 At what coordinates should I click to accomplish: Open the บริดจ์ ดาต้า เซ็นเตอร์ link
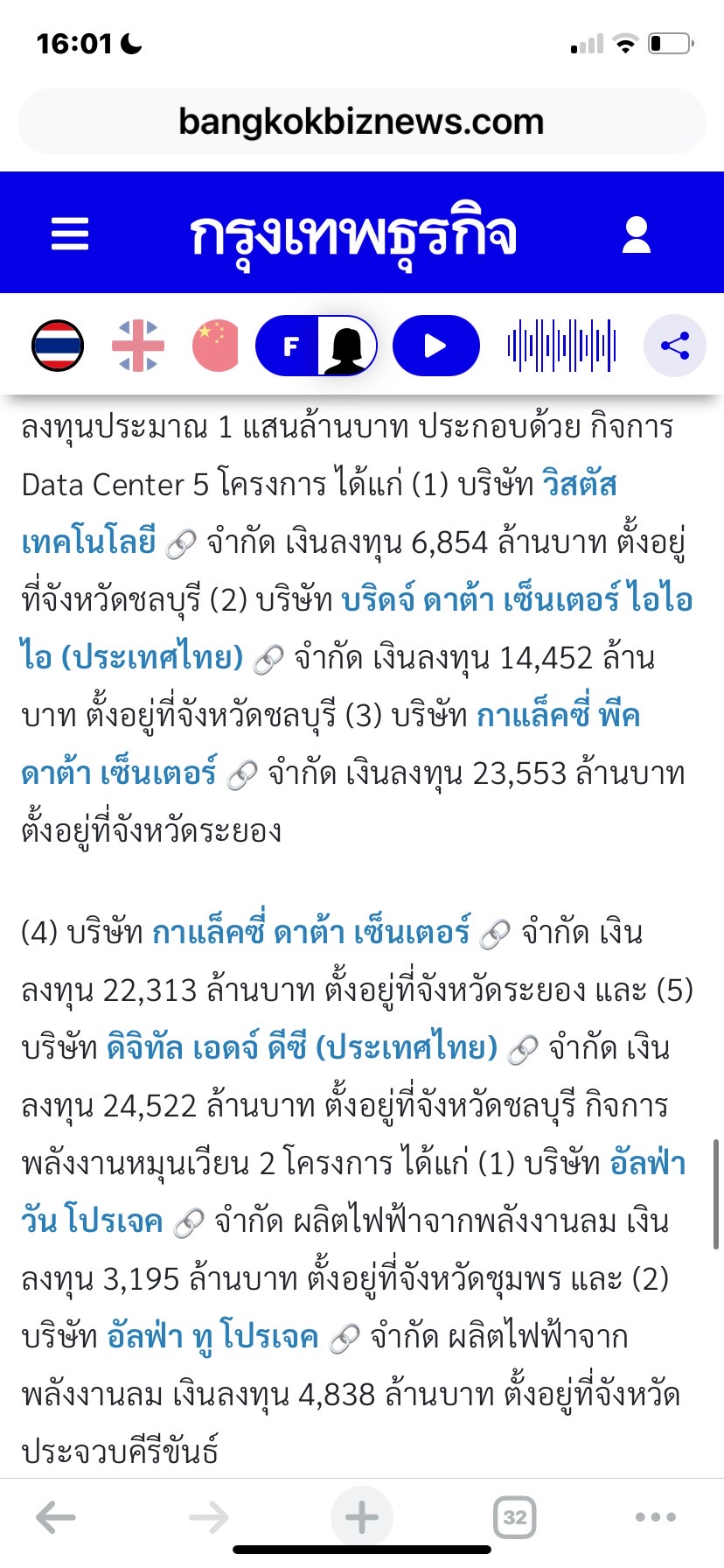[x=517, y=600]
